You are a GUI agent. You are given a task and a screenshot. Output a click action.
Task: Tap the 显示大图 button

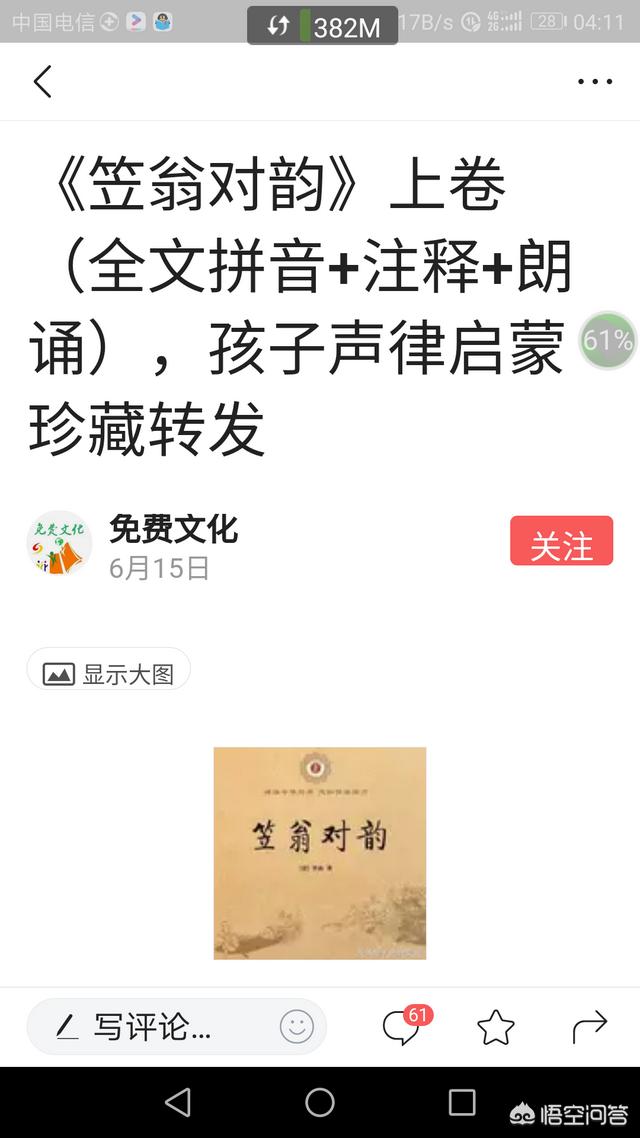click(x=108, y=673)
